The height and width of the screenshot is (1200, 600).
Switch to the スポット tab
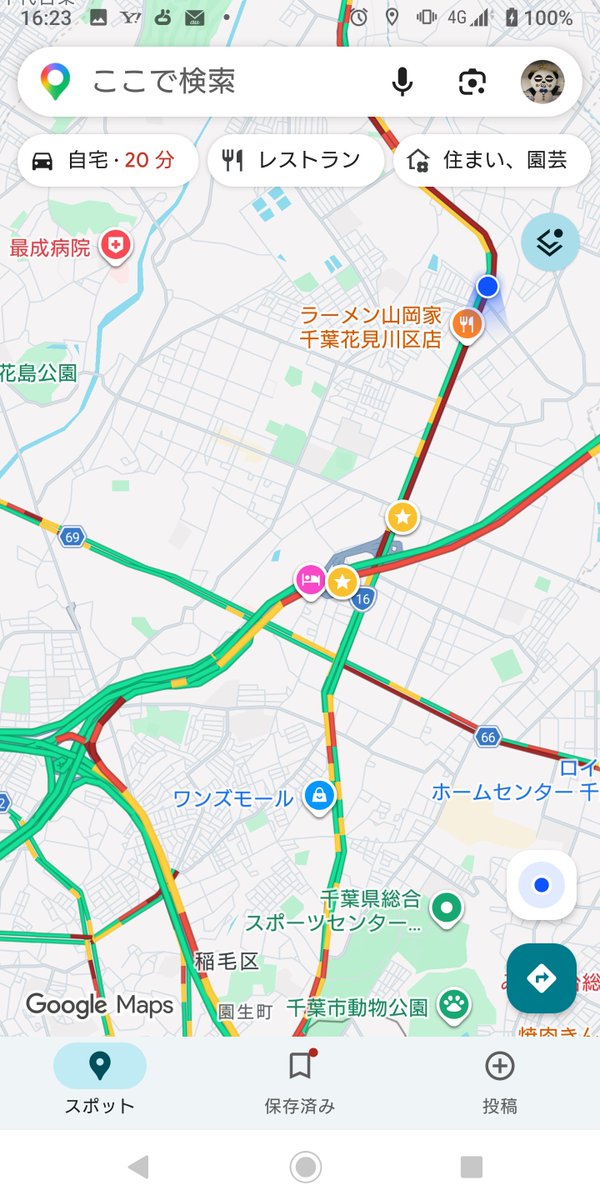pyautogui.click(x=100, y=1080)
